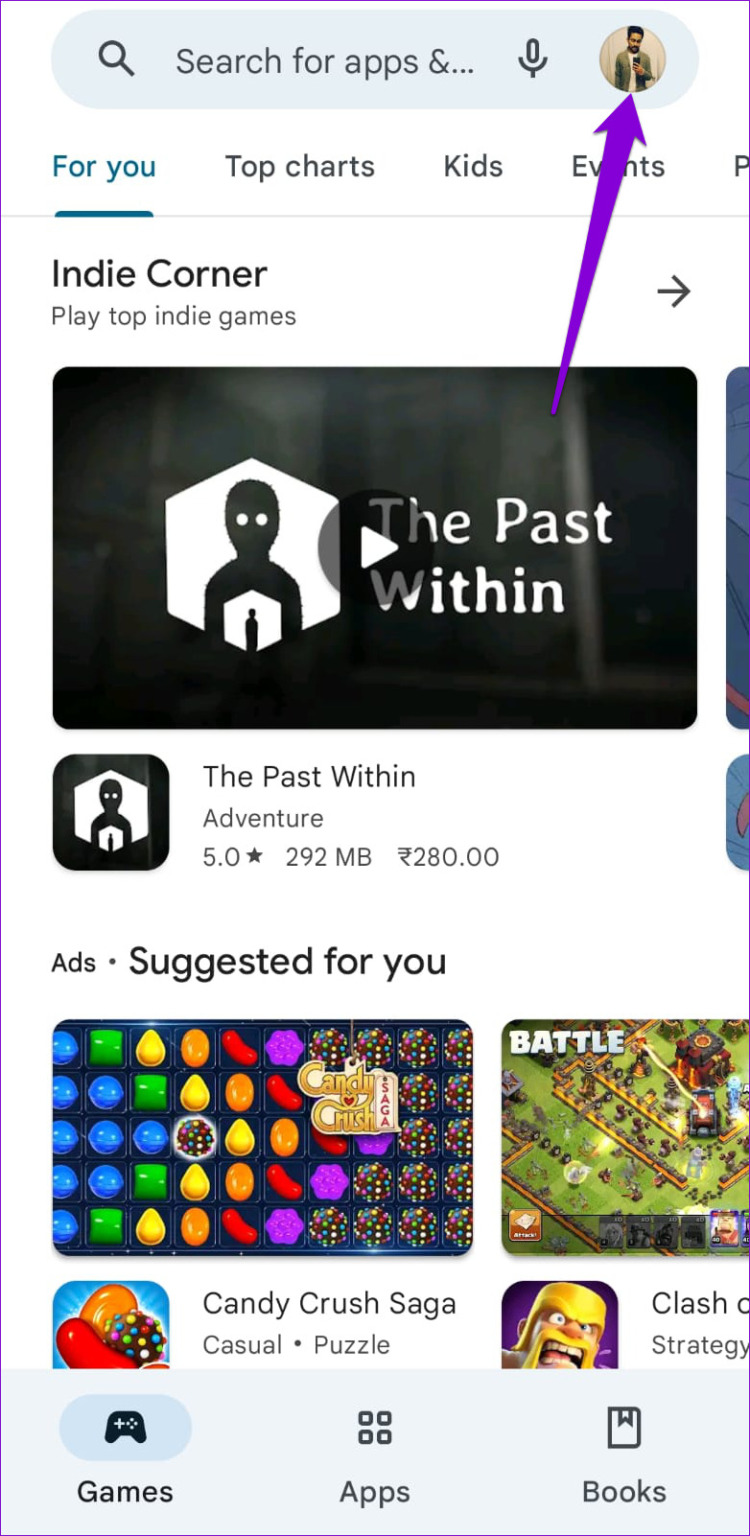This screenshot has width=750, height=1536.
Task: Select the Games controller icon in bottom bar
Action: coord(124,1428)
